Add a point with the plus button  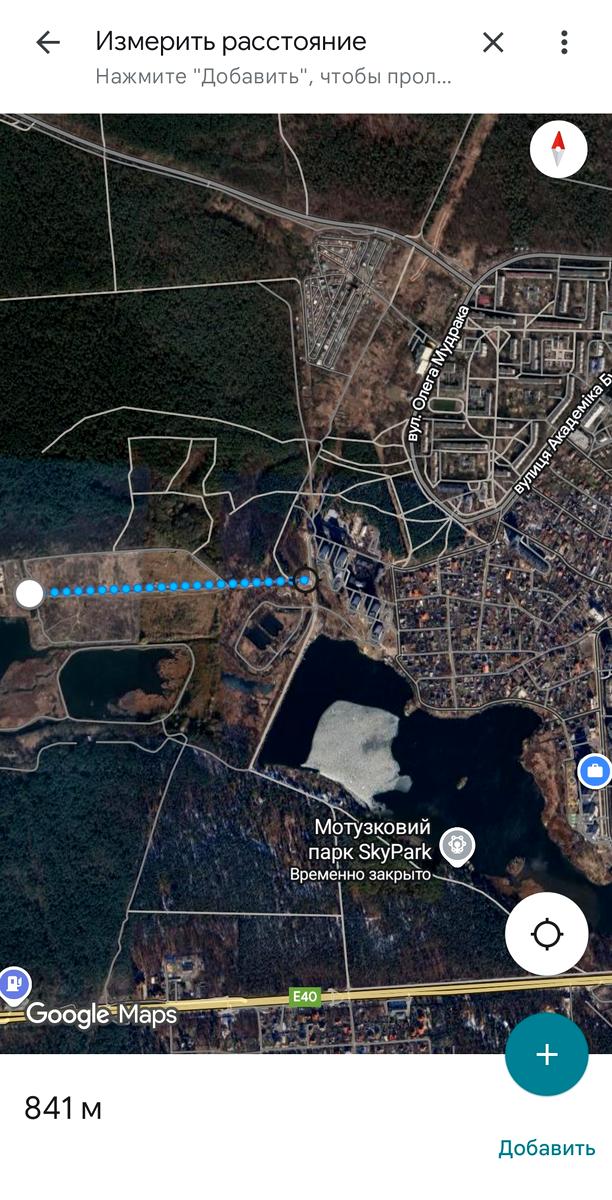(x=546, y=1055)
